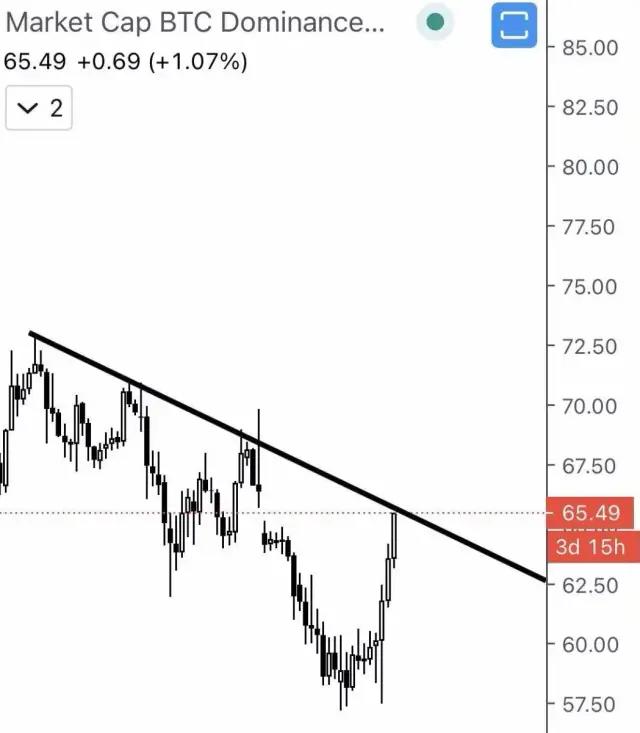Open the Market Cap BTC Dominance symbol title
The image size is (640, 733).
pyautogui.click(x=195, y=24)
